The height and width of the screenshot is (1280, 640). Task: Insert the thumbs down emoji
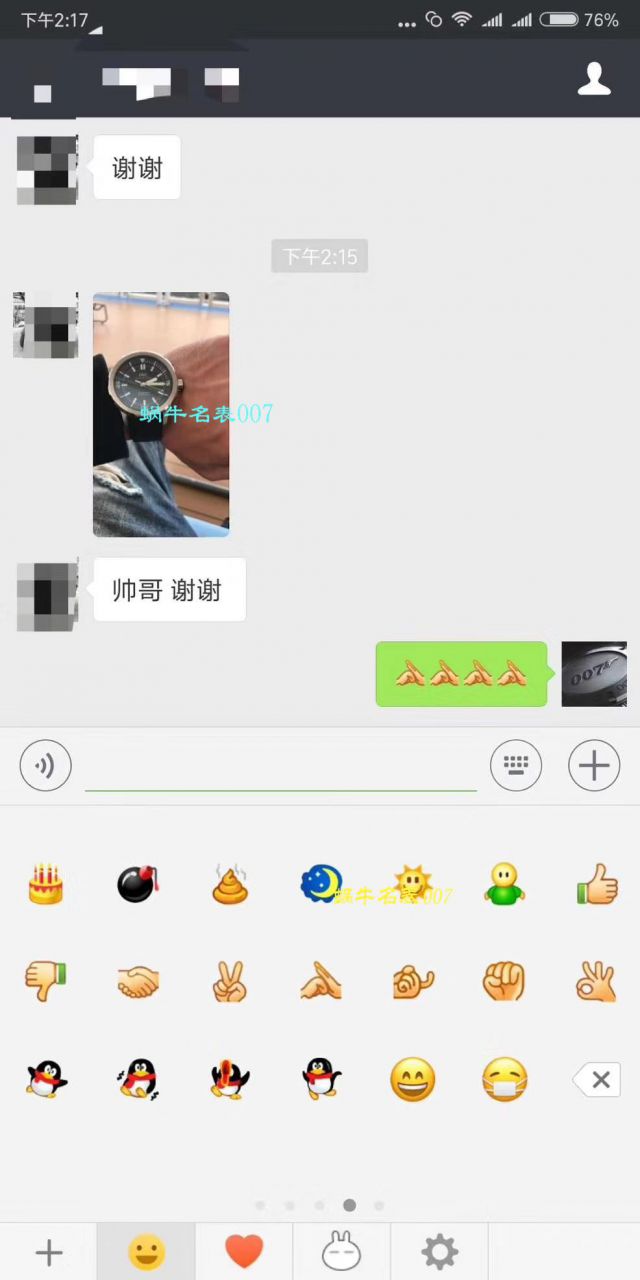[45, 982]
